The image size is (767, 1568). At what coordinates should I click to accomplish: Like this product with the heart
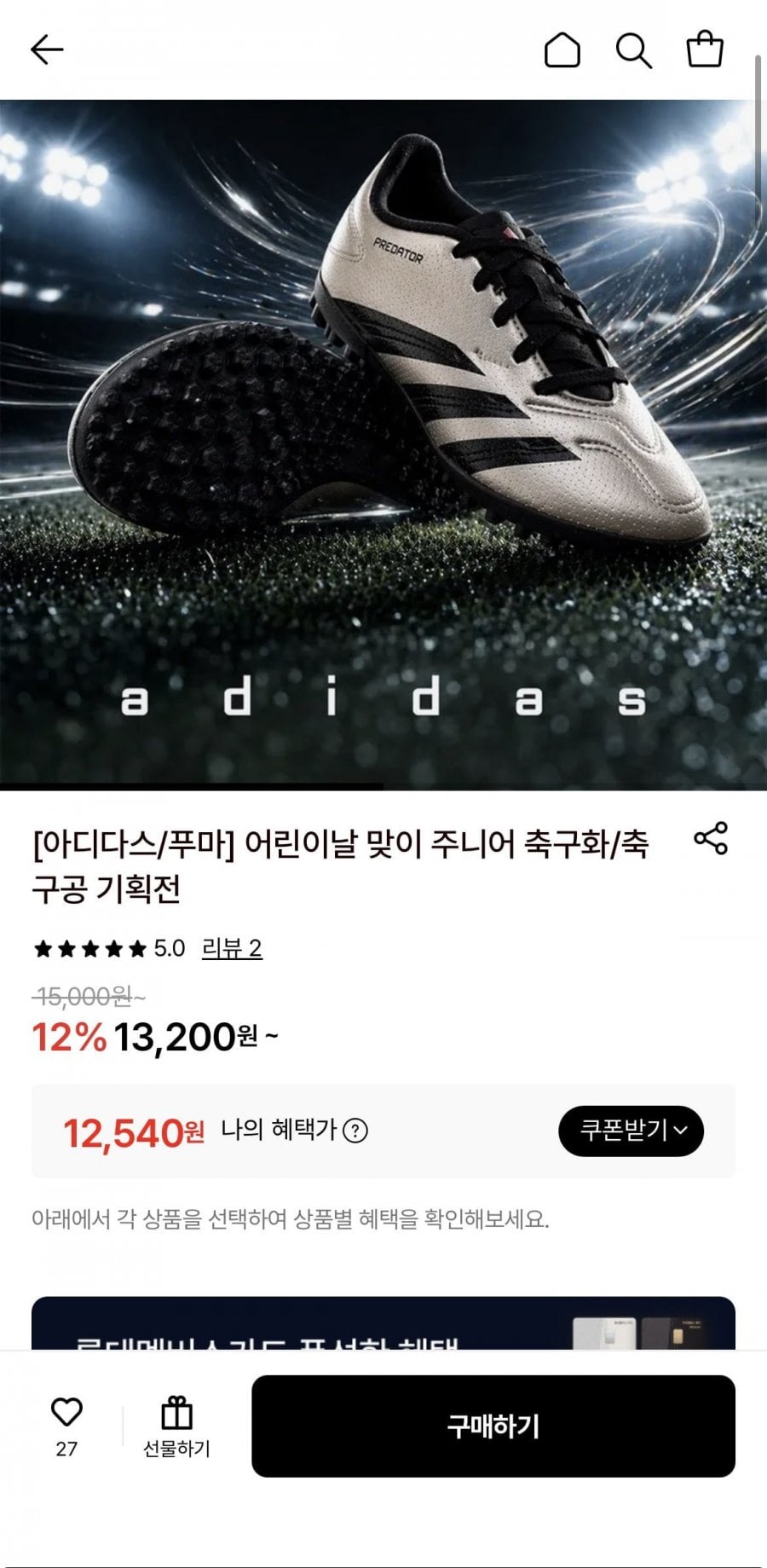tap(66, 1414)
